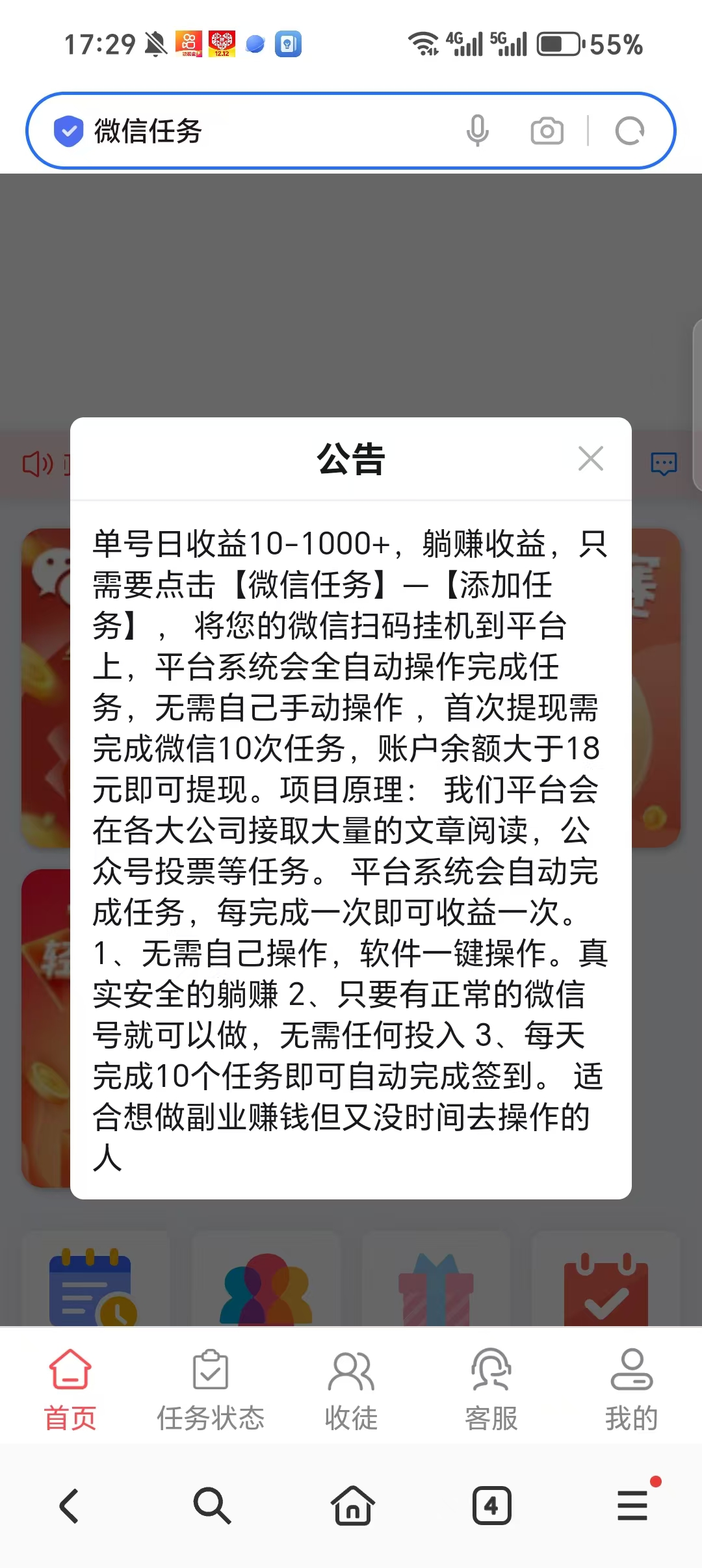Tap the browser home button

click(351, 1506)
